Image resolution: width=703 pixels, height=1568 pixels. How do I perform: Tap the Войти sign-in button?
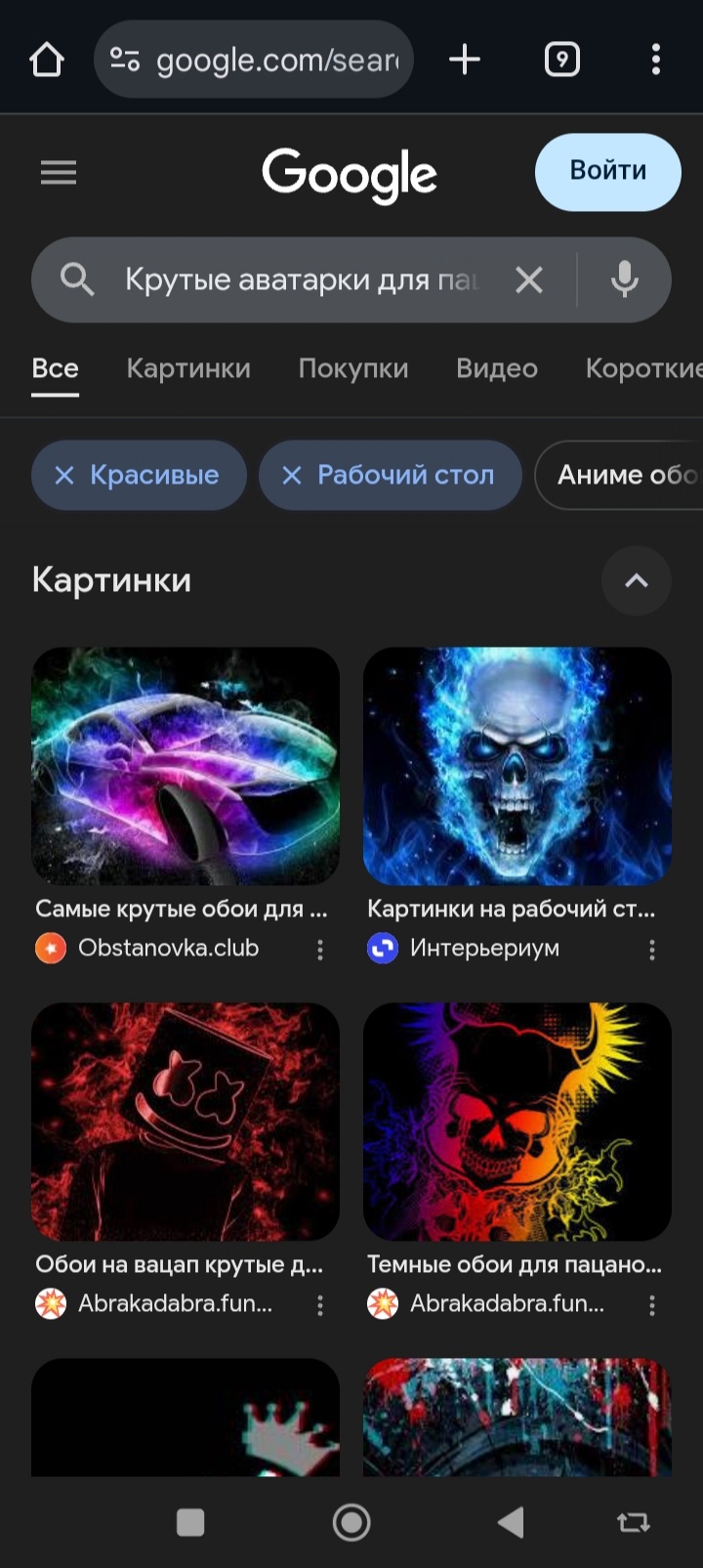tap(607, 172)
